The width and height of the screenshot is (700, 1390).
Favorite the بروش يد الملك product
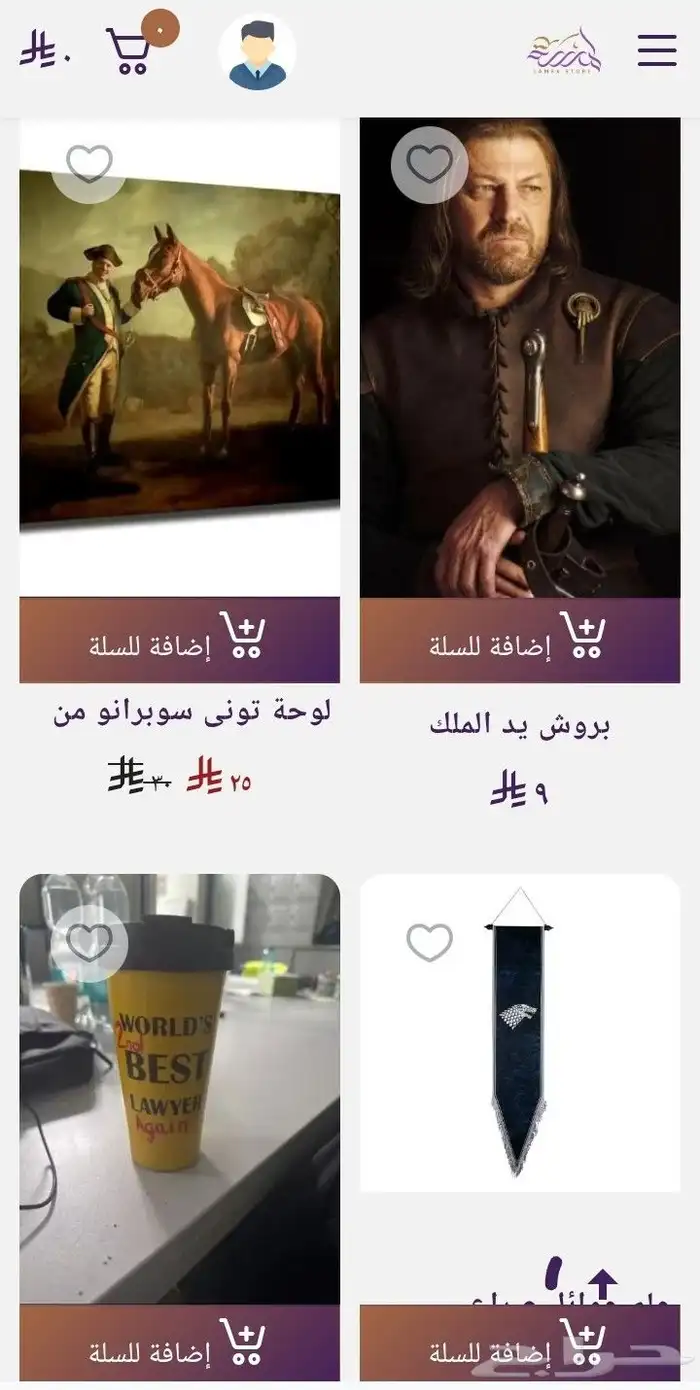430,165
